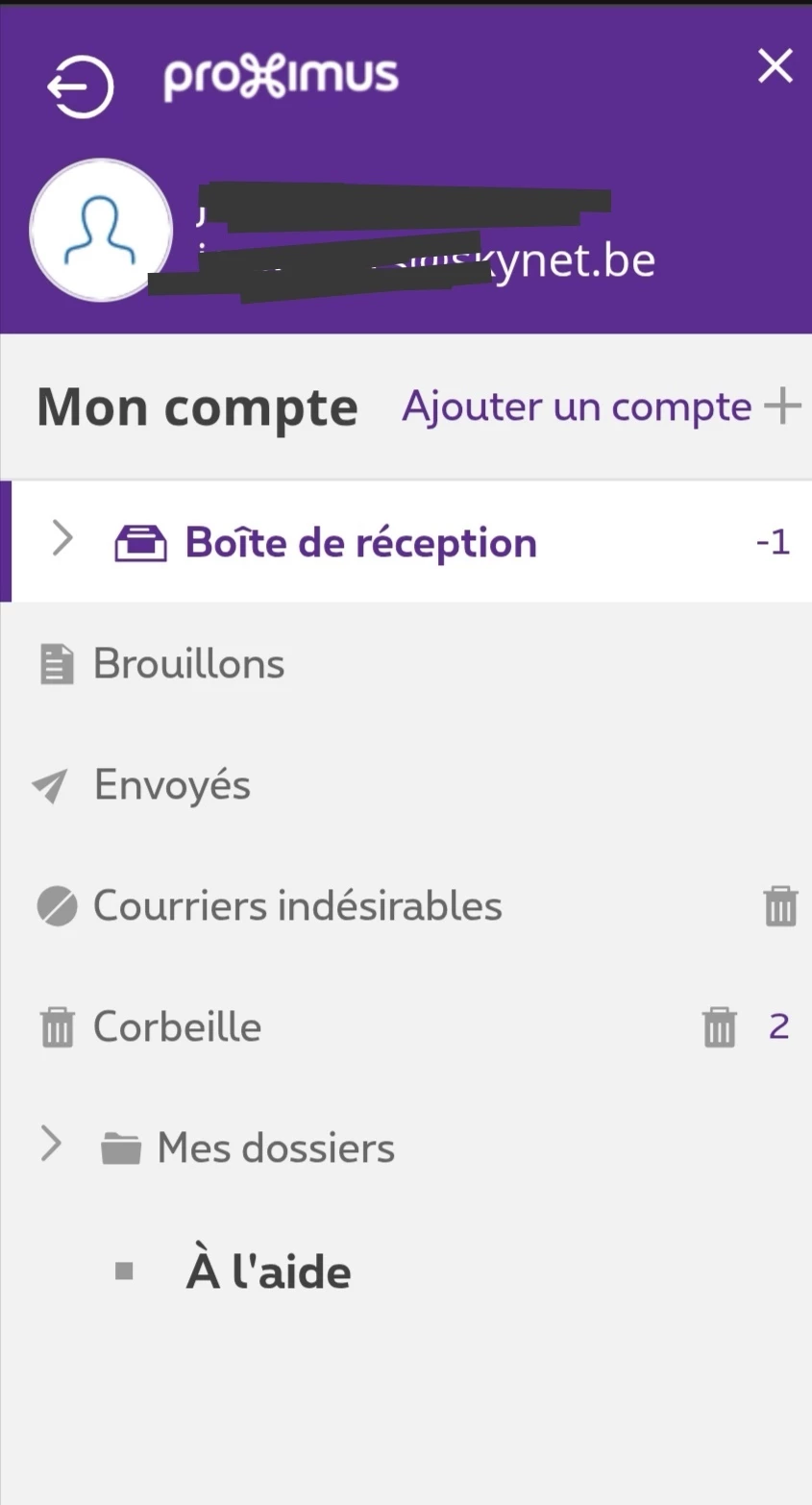Open Boîte de réception folder
The height and width of the screenshot is (1505, 812).
360,543
